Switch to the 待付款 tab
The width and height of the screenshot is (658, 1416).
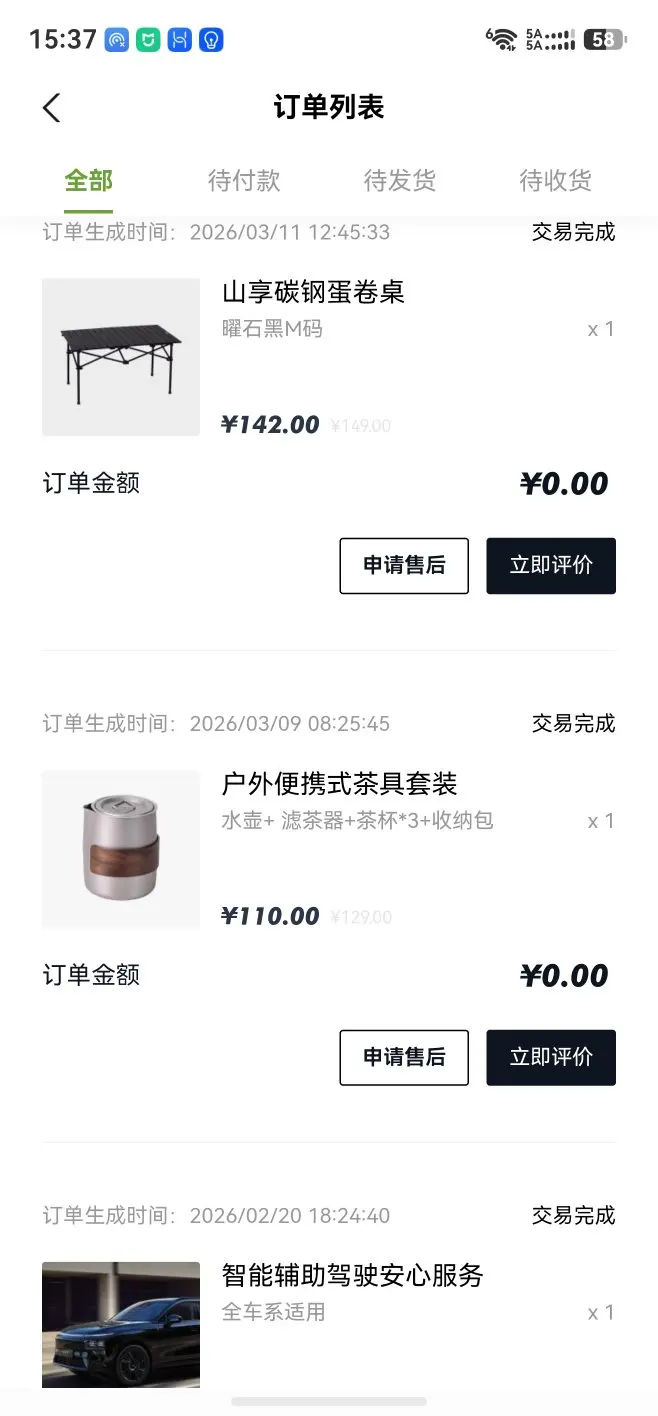244,181
